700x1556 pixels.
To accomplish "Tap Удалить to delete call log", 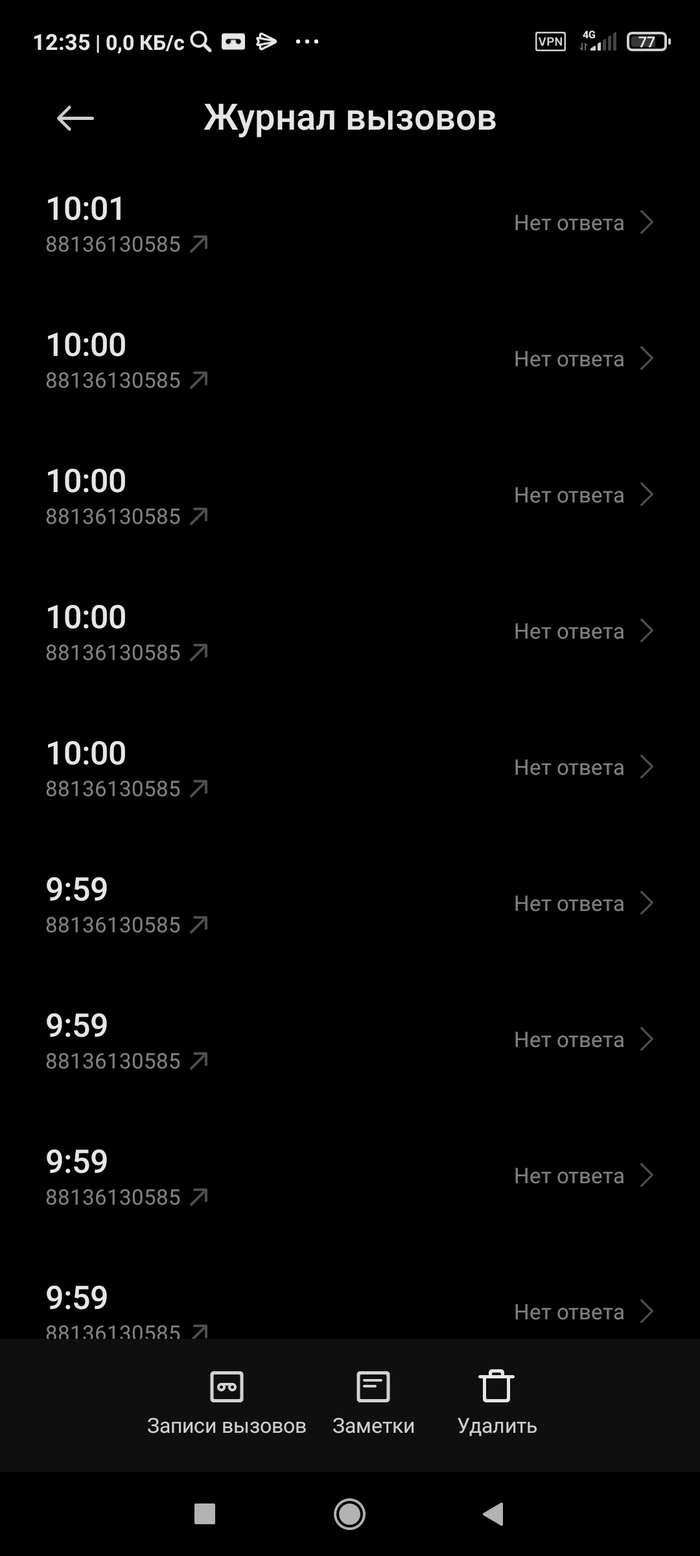I will pyautogui.click(x=497, y=1402).
